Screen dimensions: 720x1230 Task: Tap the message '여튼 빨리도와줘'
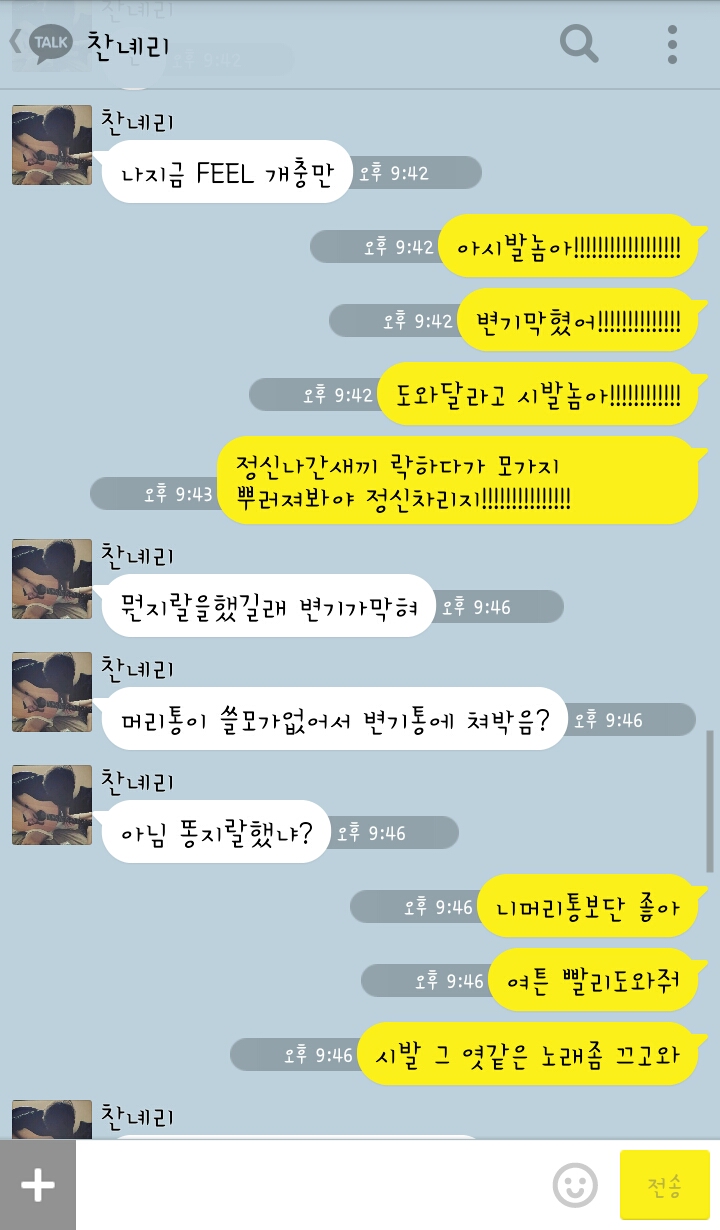(580, 982)
